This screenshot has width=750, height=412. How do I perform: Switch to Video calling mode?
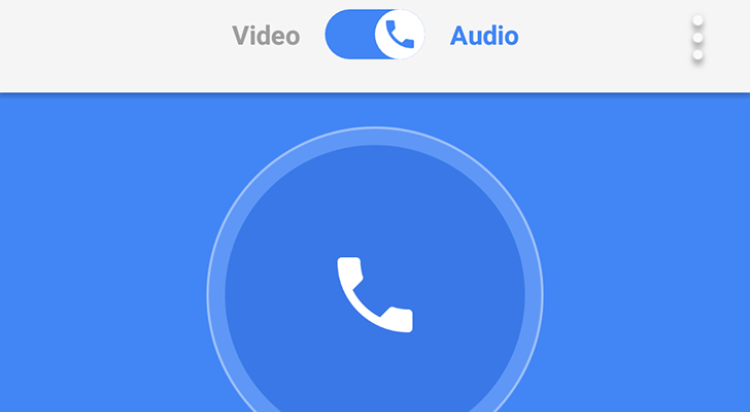tap(265, 36)
